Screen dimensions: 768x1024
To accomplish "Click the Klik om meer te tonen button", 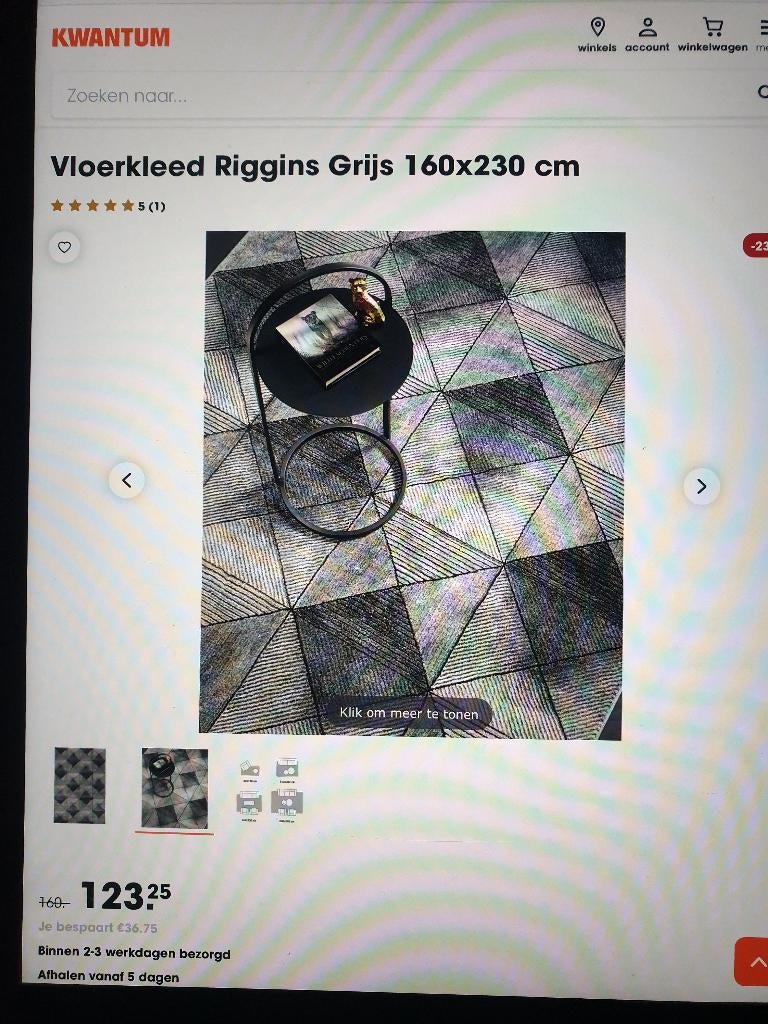I will 410,714.
